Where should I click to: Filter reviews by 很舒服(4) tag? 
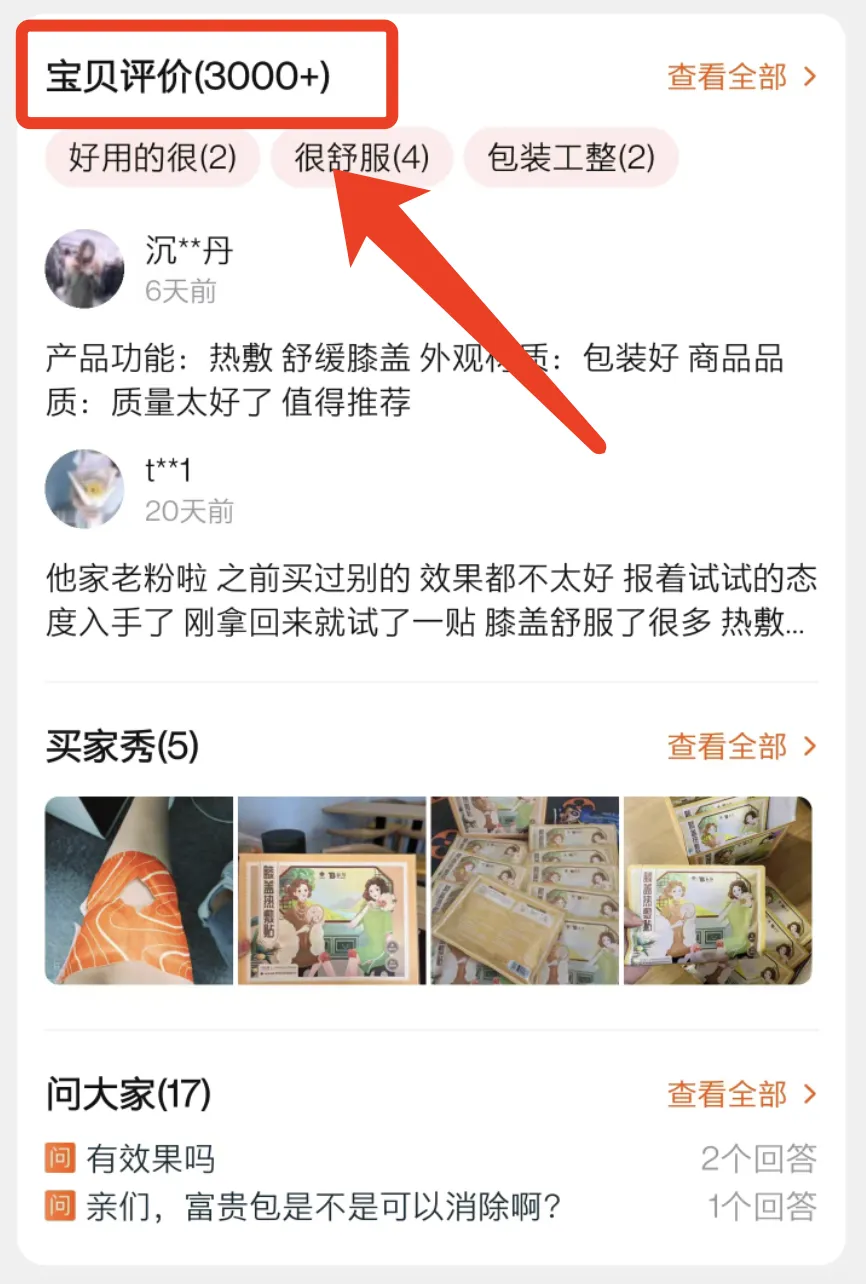361,158
